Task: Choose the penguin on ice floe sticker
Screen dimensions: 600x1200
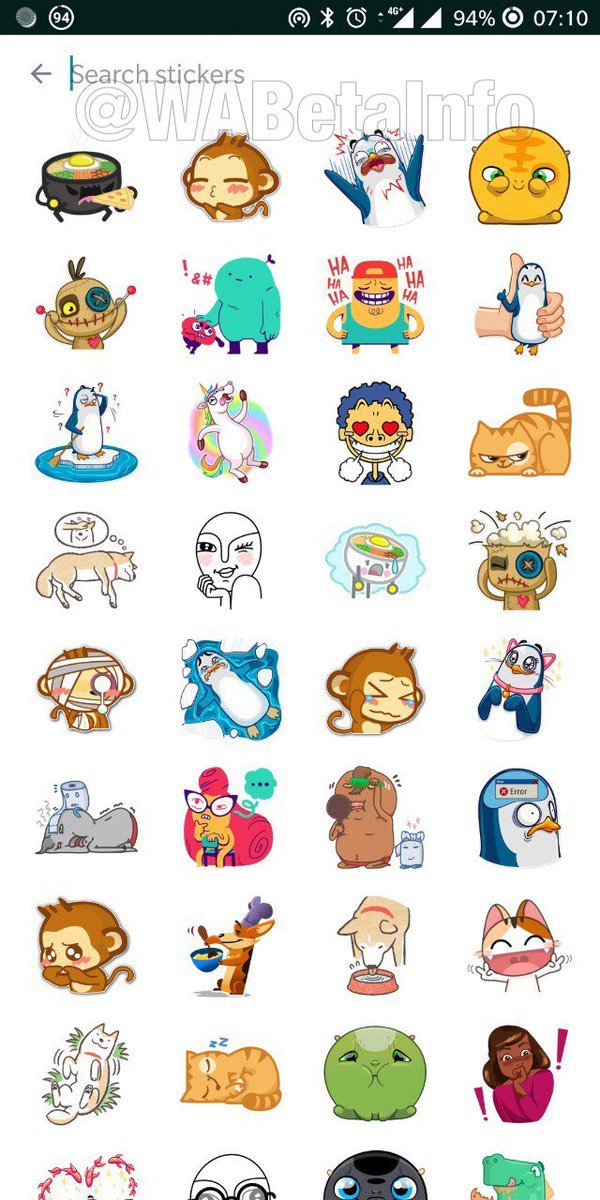Action: point(86,432)
